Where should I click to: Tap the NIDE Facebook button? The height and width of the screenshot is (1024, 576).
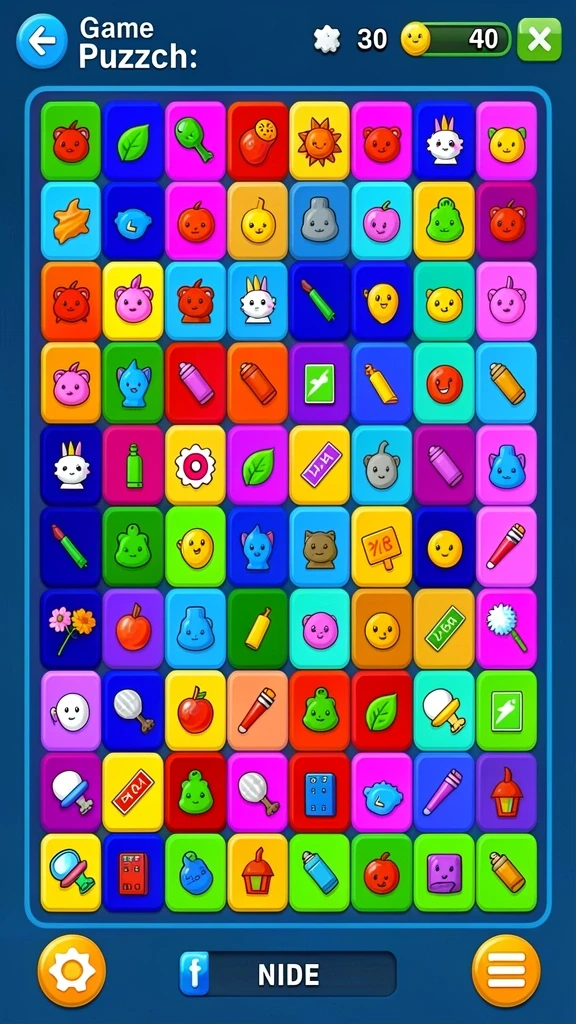(288, 975)
